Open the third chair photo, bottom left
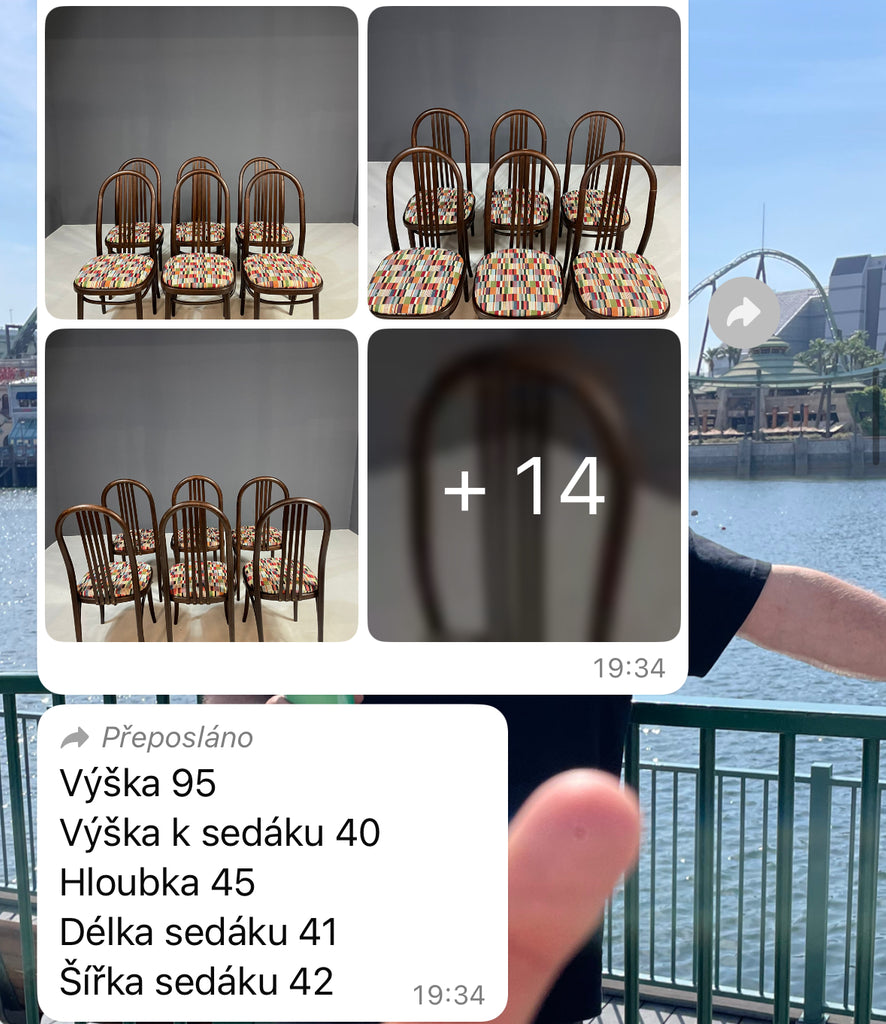The width and height of the screenshot is (886, 1024). click(201, 485)
